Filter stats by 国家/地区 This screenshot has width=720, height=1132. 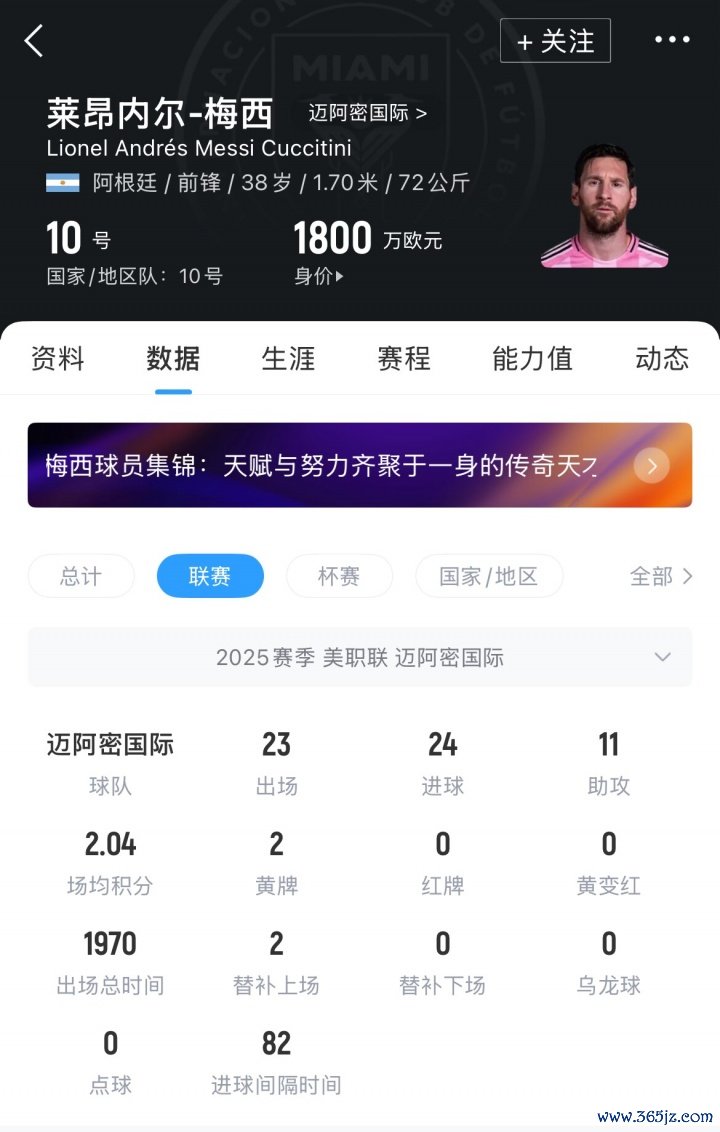(489, 576)
